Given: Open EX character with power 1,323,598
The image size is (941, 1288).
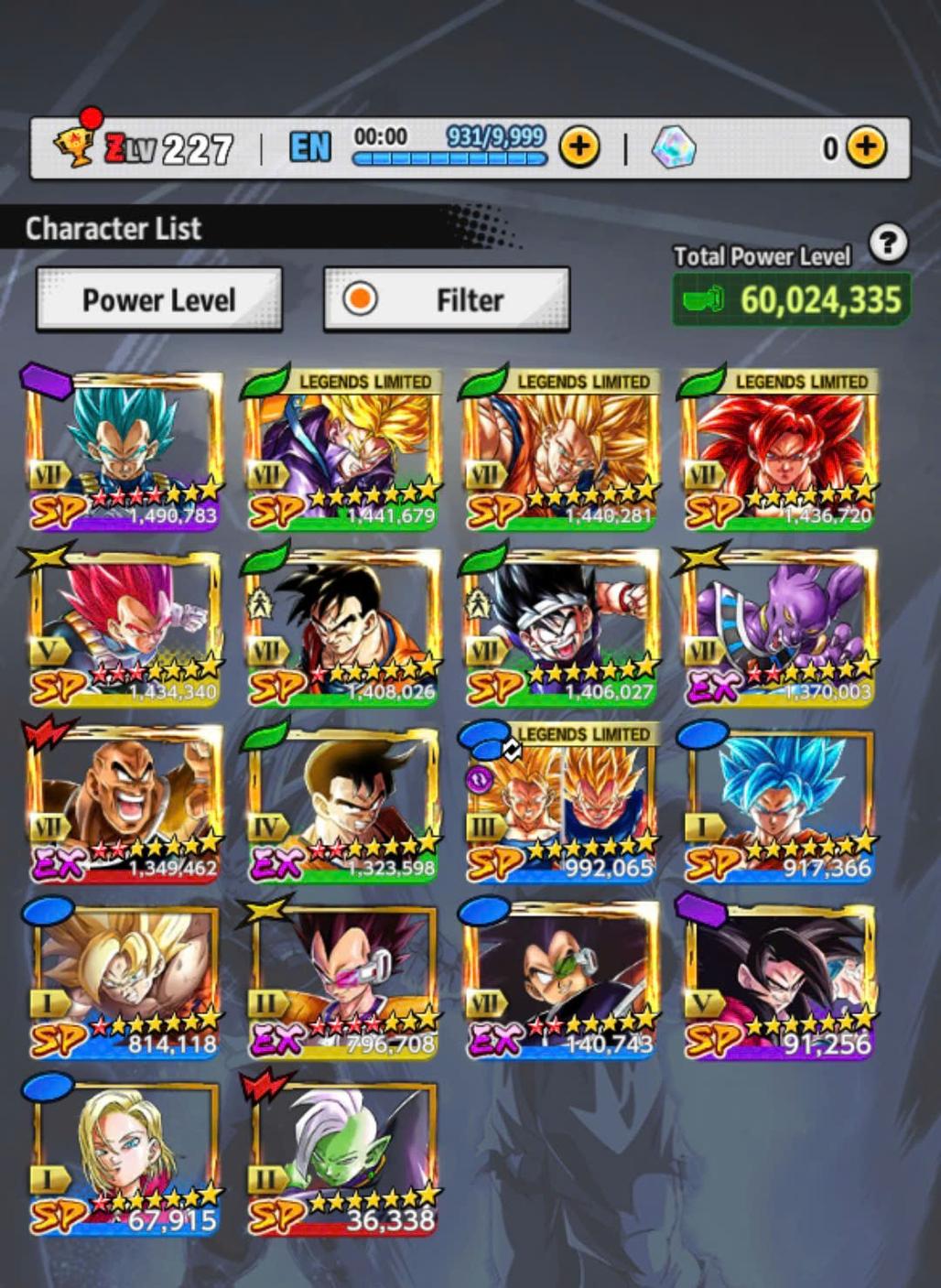Looking at the screenshot, I should (342, 803).
